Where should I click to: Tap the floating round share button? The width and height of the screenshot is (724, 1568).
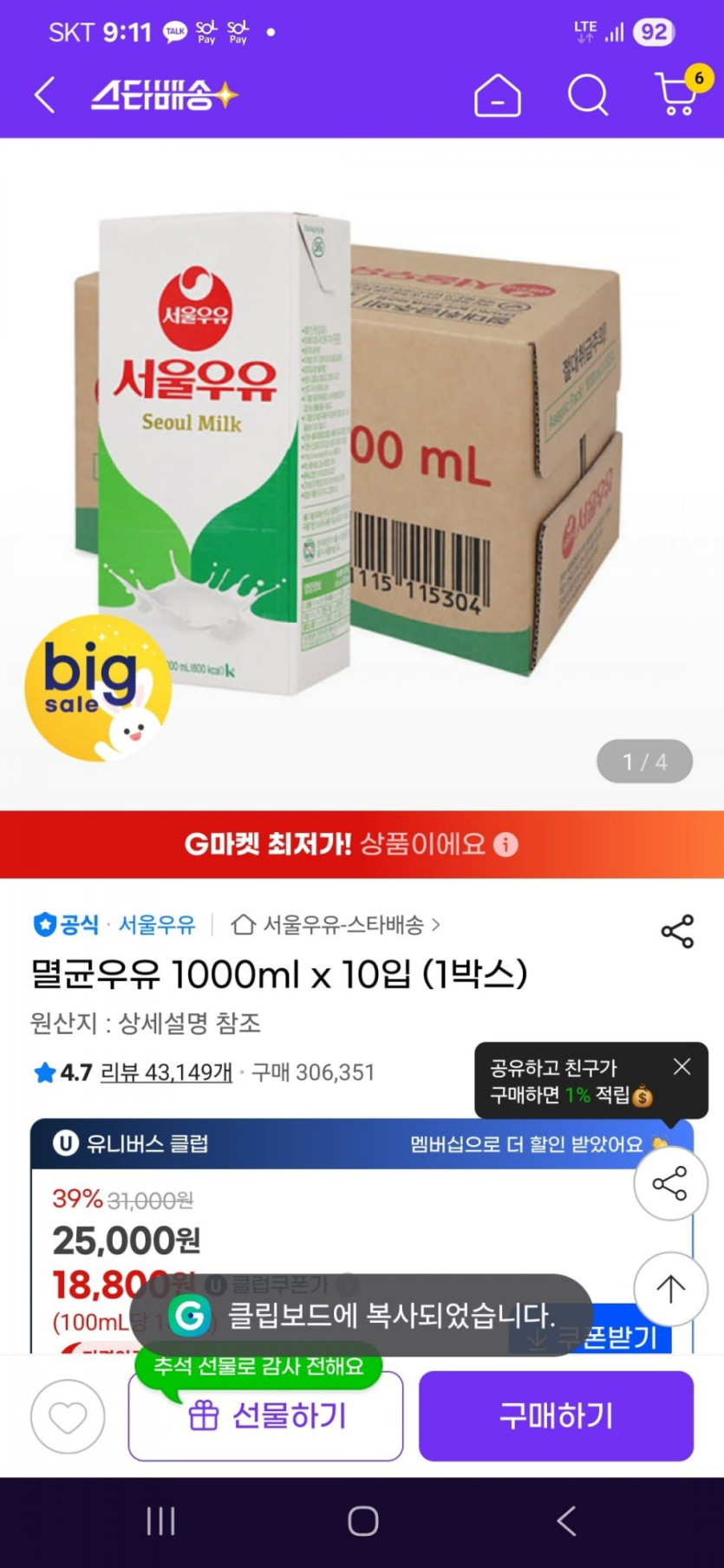pyautogui.click(x=669, y=1184)
